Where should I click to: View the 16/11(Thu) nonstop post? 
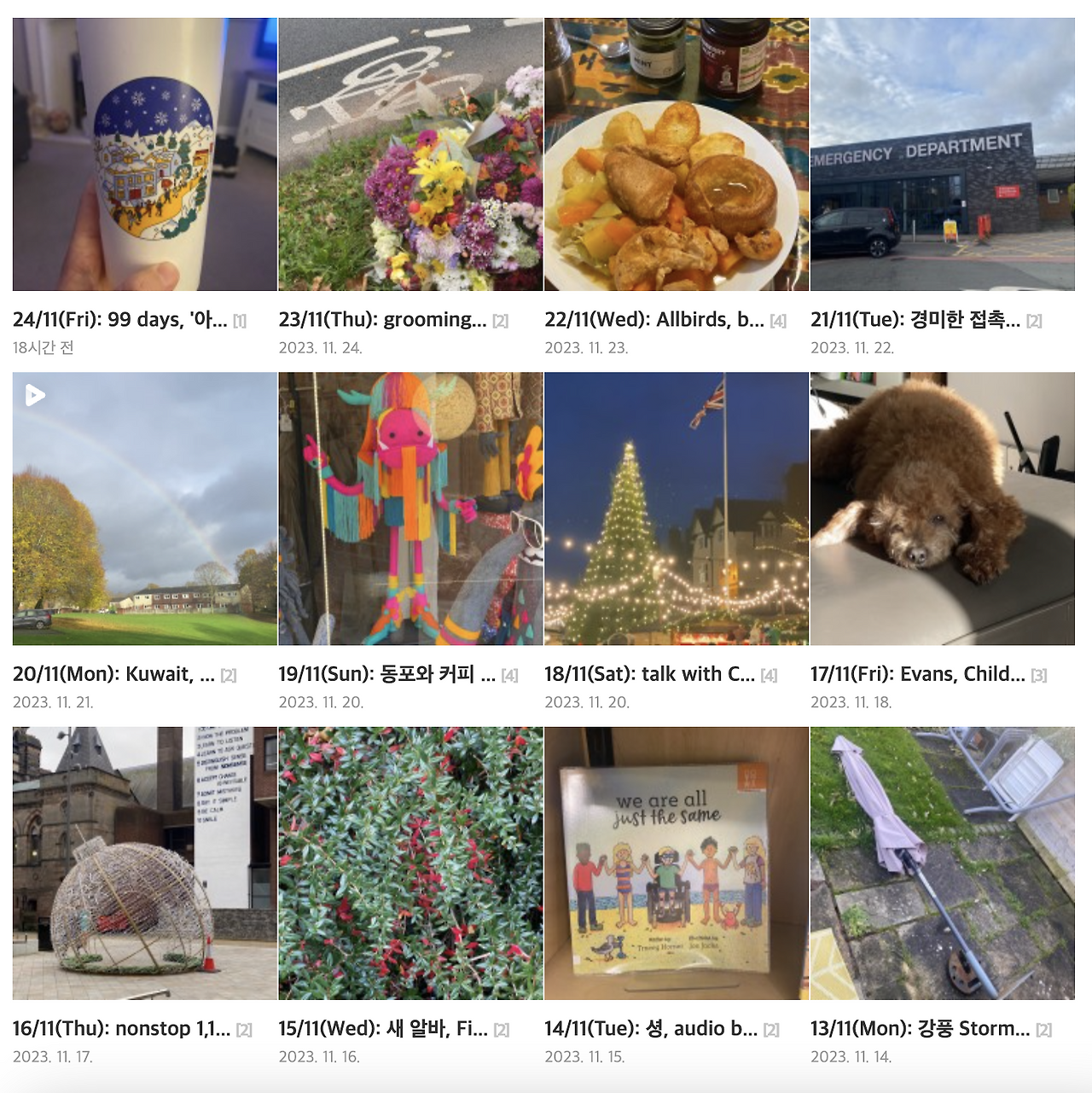[121, 1028]
